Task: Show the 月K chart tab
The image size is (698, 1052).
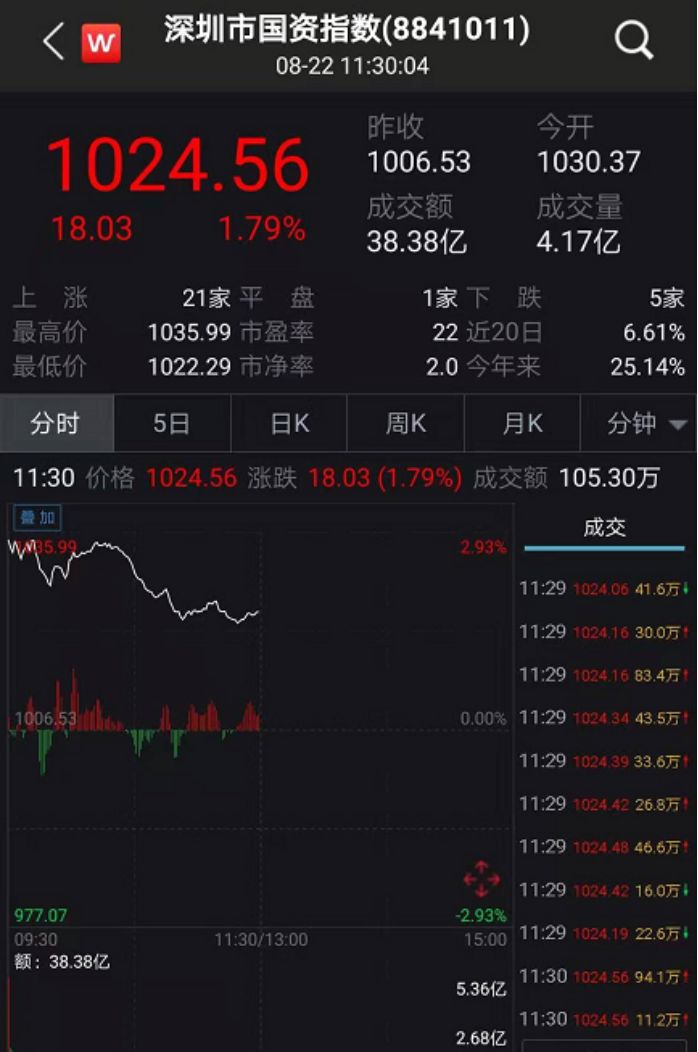Action: (522, 424)
